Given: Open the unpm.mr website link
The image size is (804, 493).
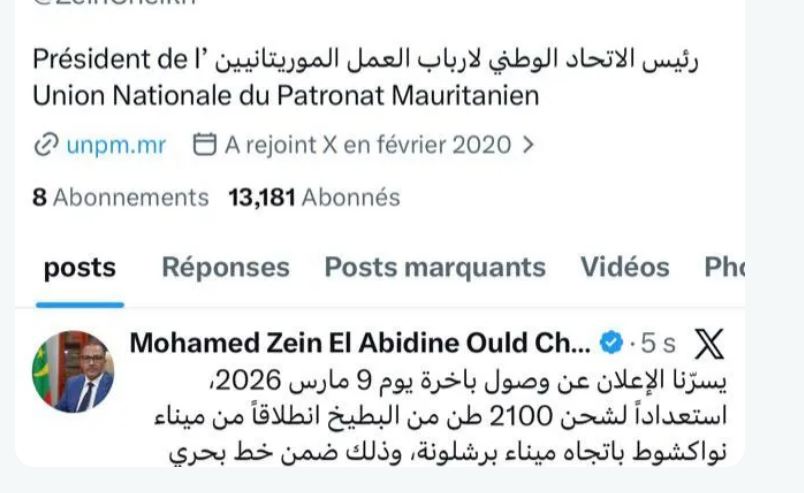Looking at the screenshot, I should point(116,145).
